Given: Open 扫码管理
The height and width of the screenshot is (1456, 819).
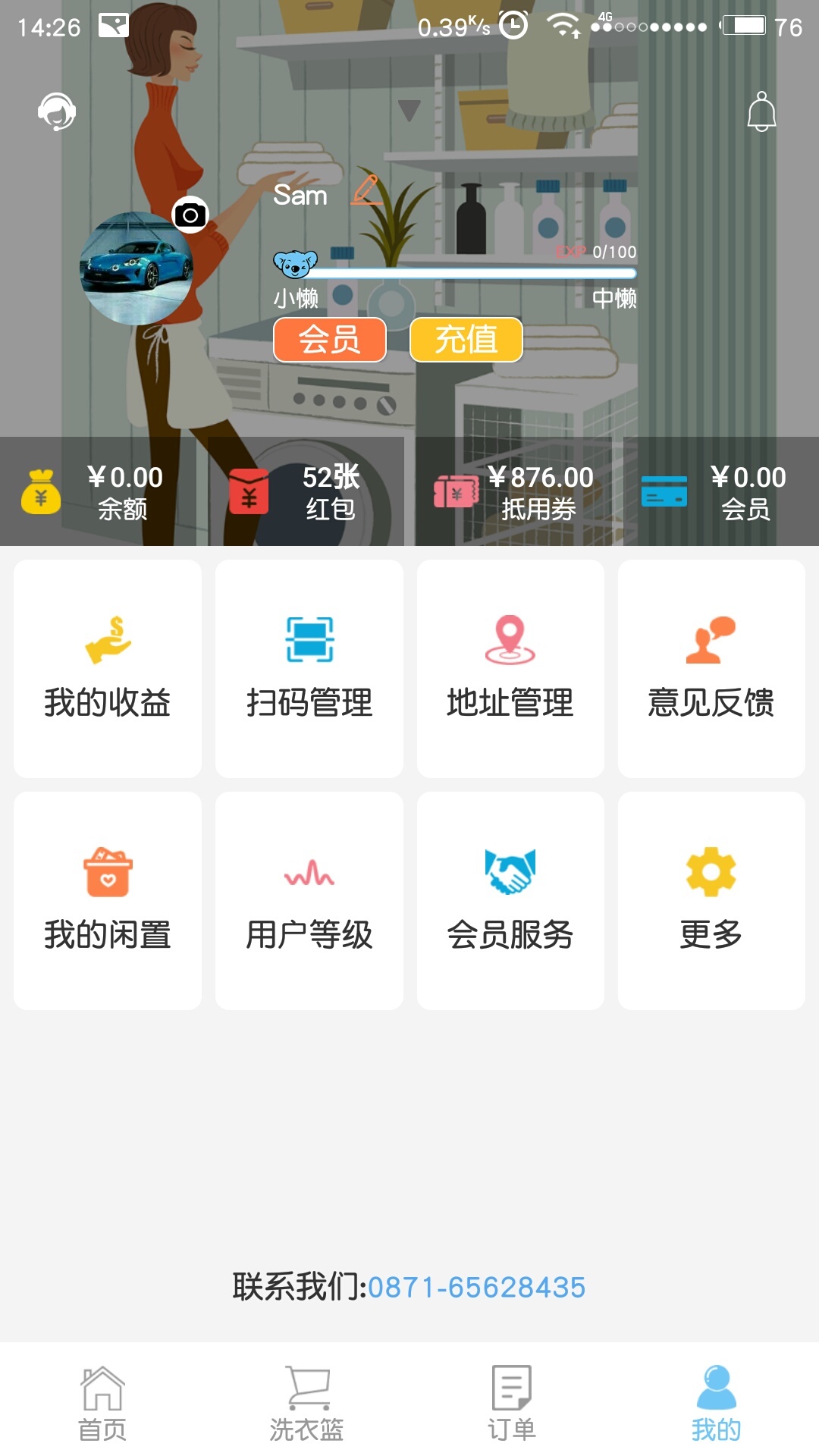Looking at the screenshot, I should 309,669.
